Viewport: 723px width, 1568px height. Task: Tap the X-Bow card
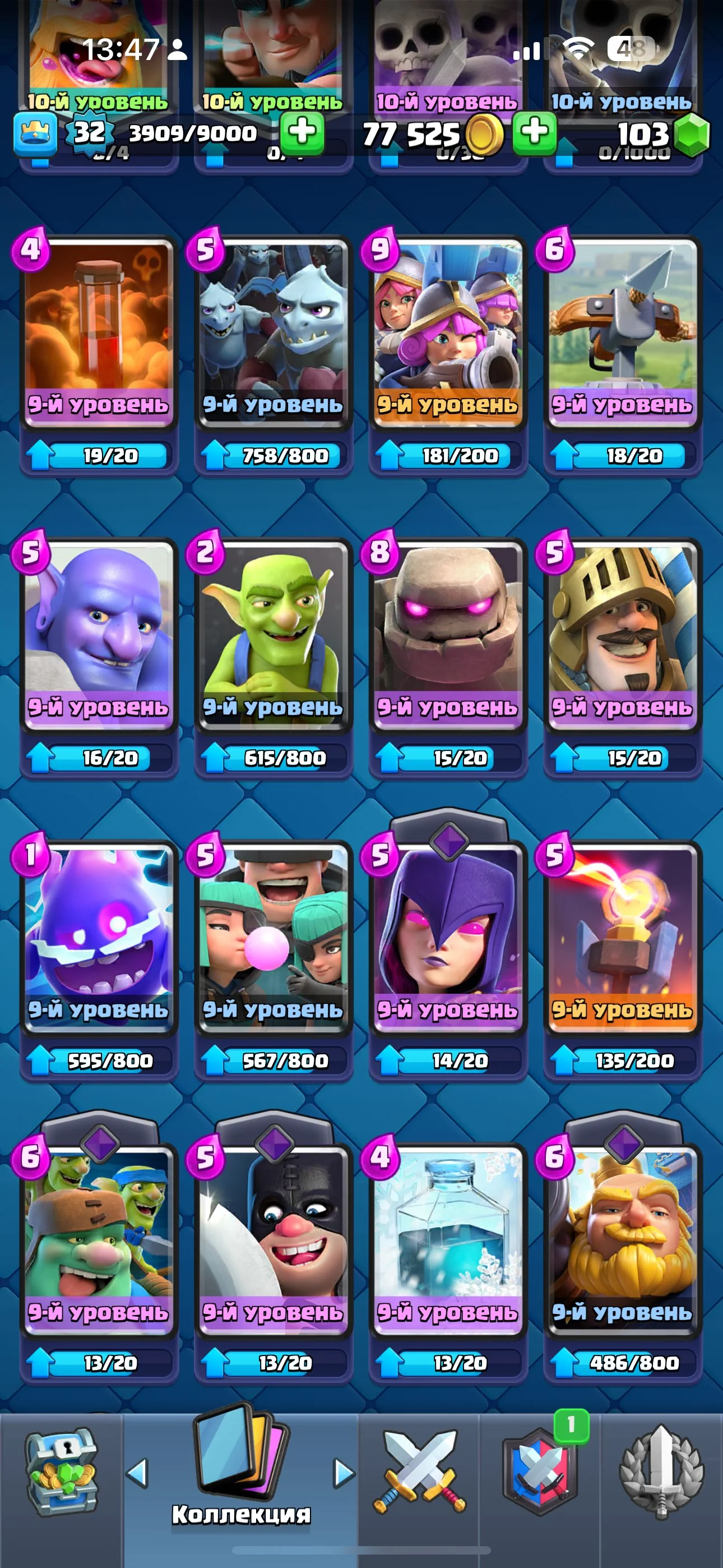pyautogui.click(x=622, y=332)
